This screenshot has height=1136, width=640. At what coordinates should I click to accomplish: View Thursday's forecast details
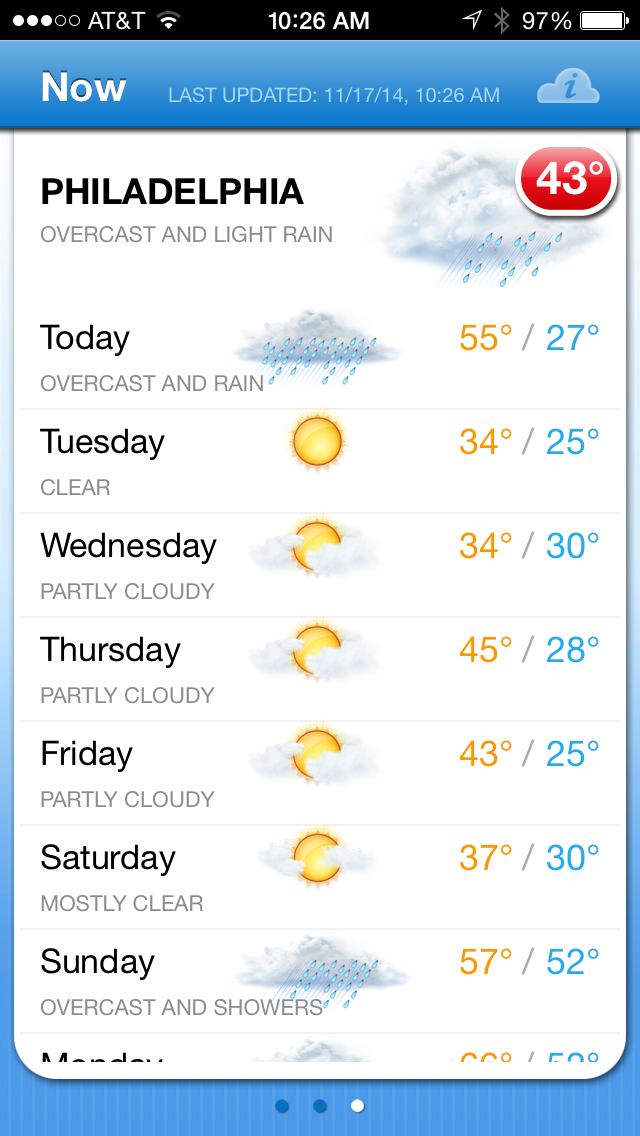pos(320,669)
